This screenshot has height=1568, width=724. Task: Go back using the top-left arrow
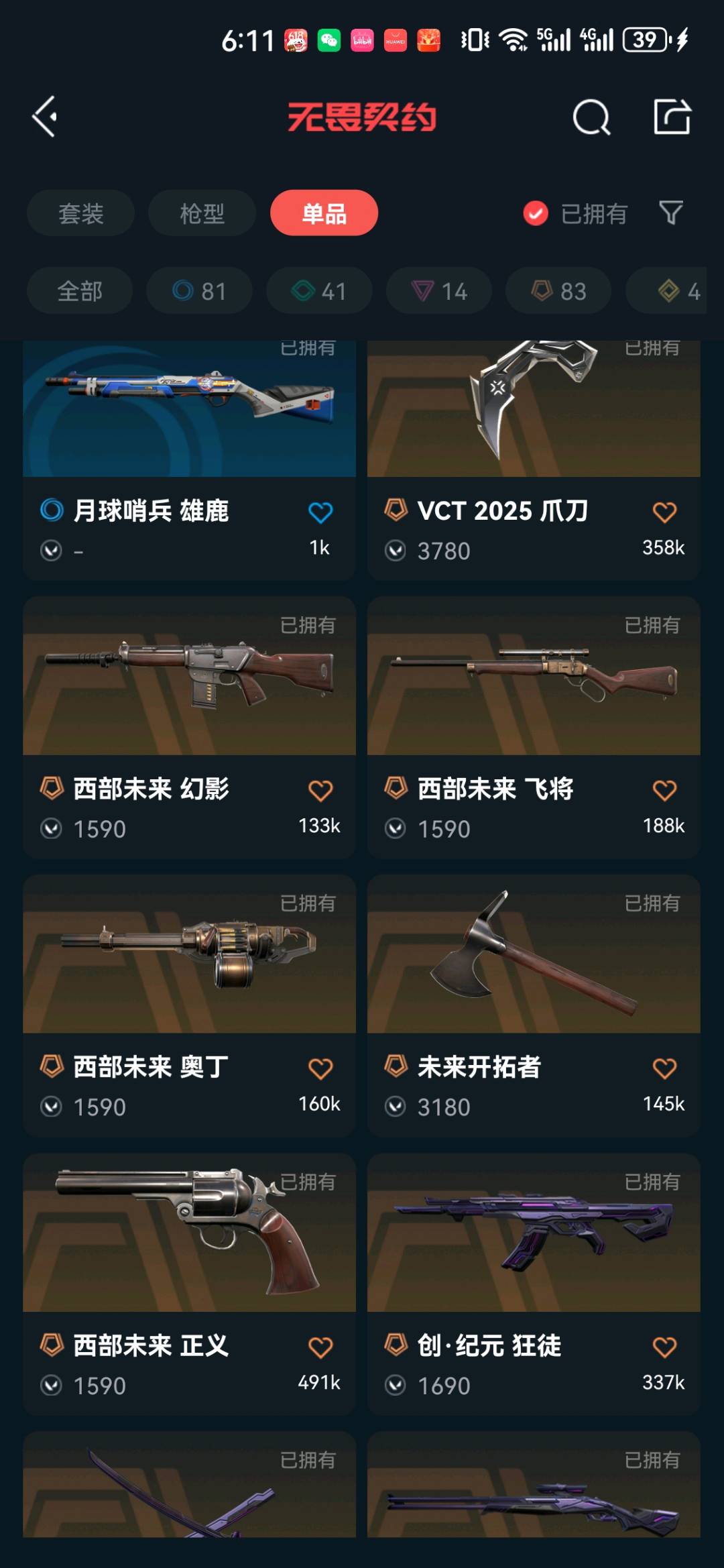[45, 117]
